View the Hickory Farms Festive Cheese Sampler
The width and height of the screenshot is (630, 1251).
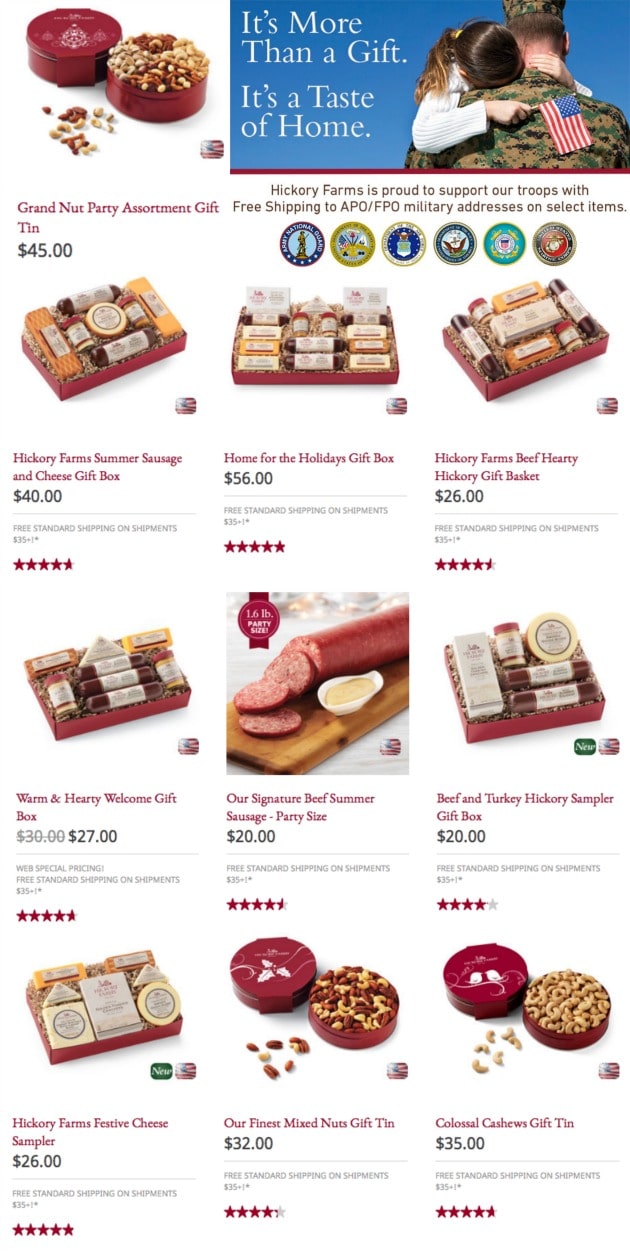point(90,1132)
